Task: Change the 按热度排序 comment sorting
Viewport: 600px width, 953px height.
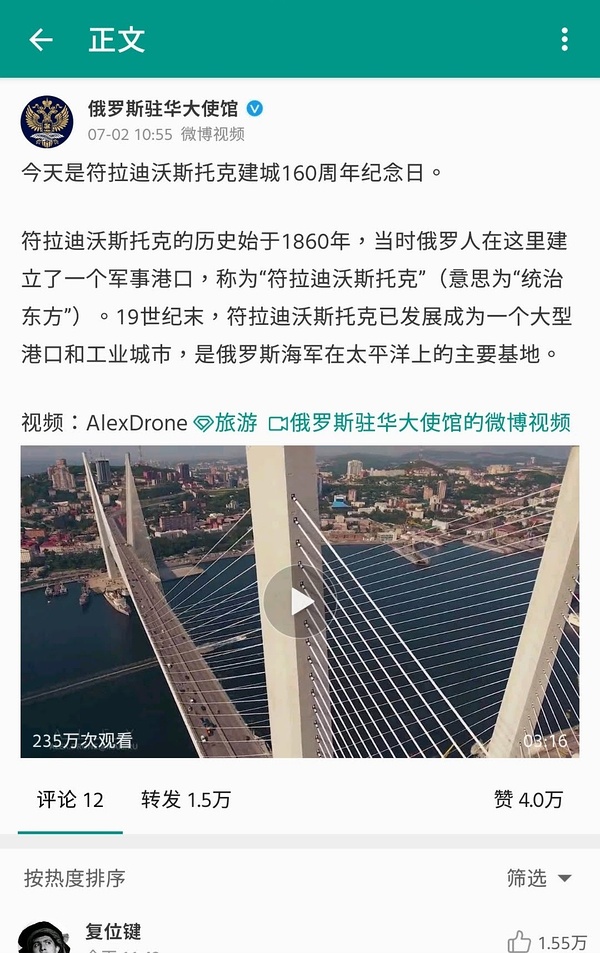Action: pos(75,878)
